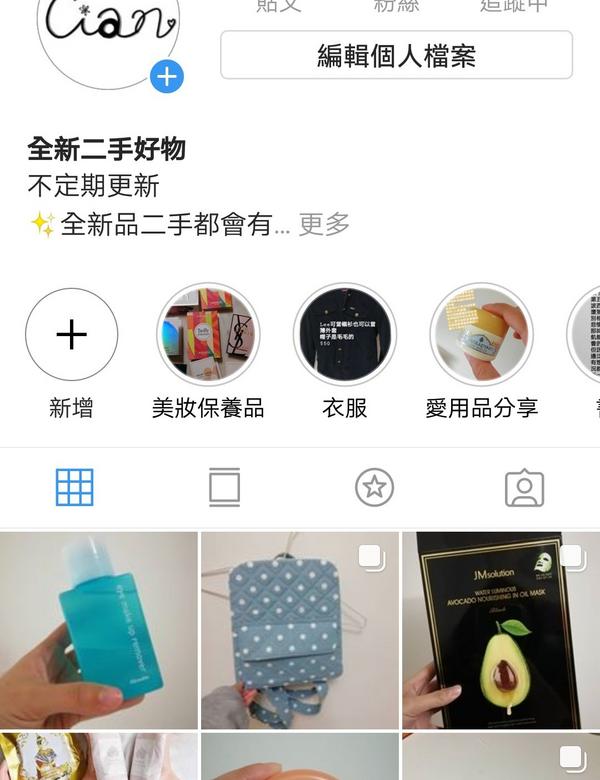Add a story with the blue plus badge
Image resolution: width=600 pixels, height=780 pixels.
[166, 76]
